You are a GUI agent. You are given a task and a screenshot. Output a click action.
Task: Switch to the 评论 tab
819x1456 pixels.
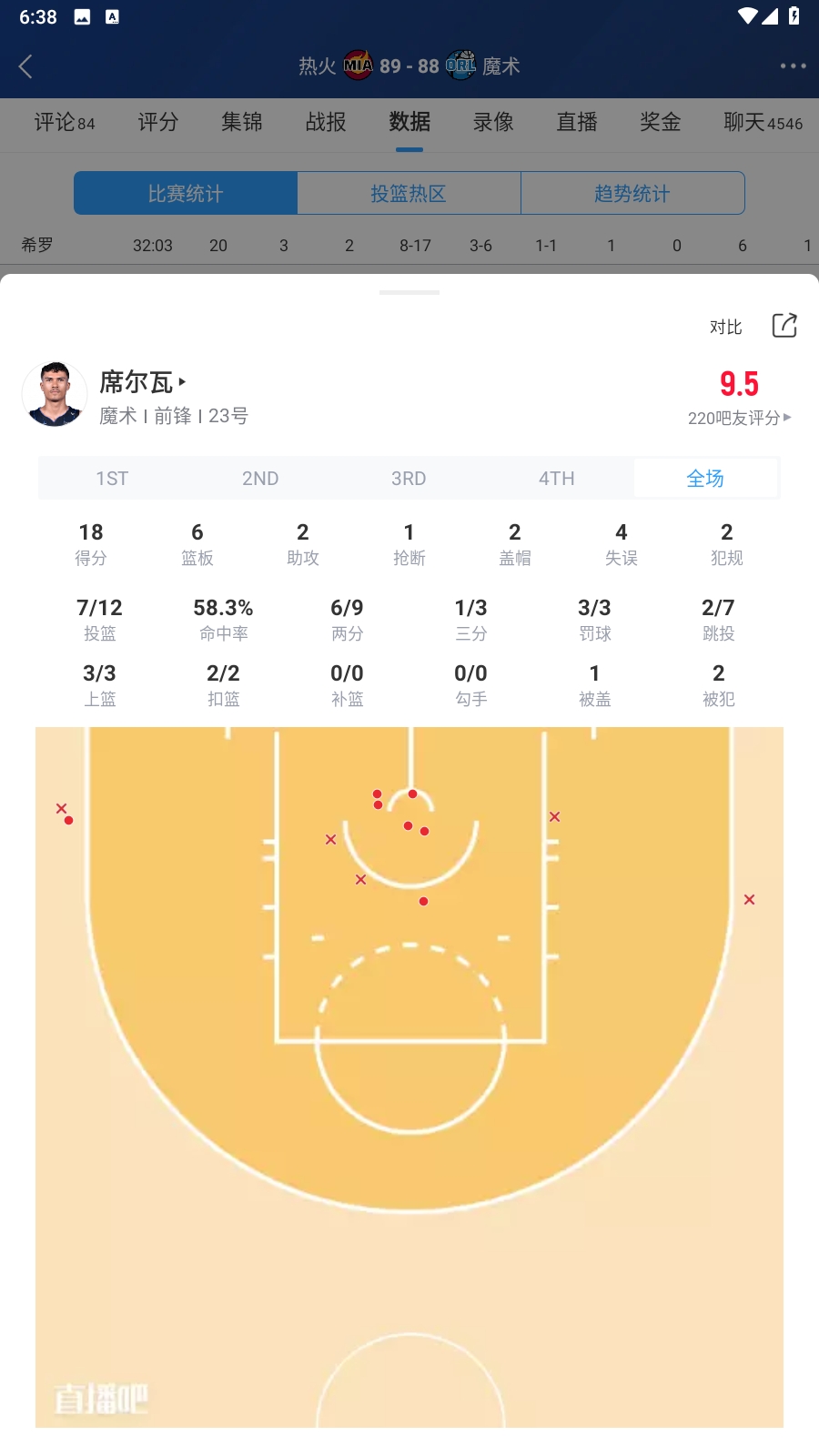pyautogui.click(x=64, y=122)
